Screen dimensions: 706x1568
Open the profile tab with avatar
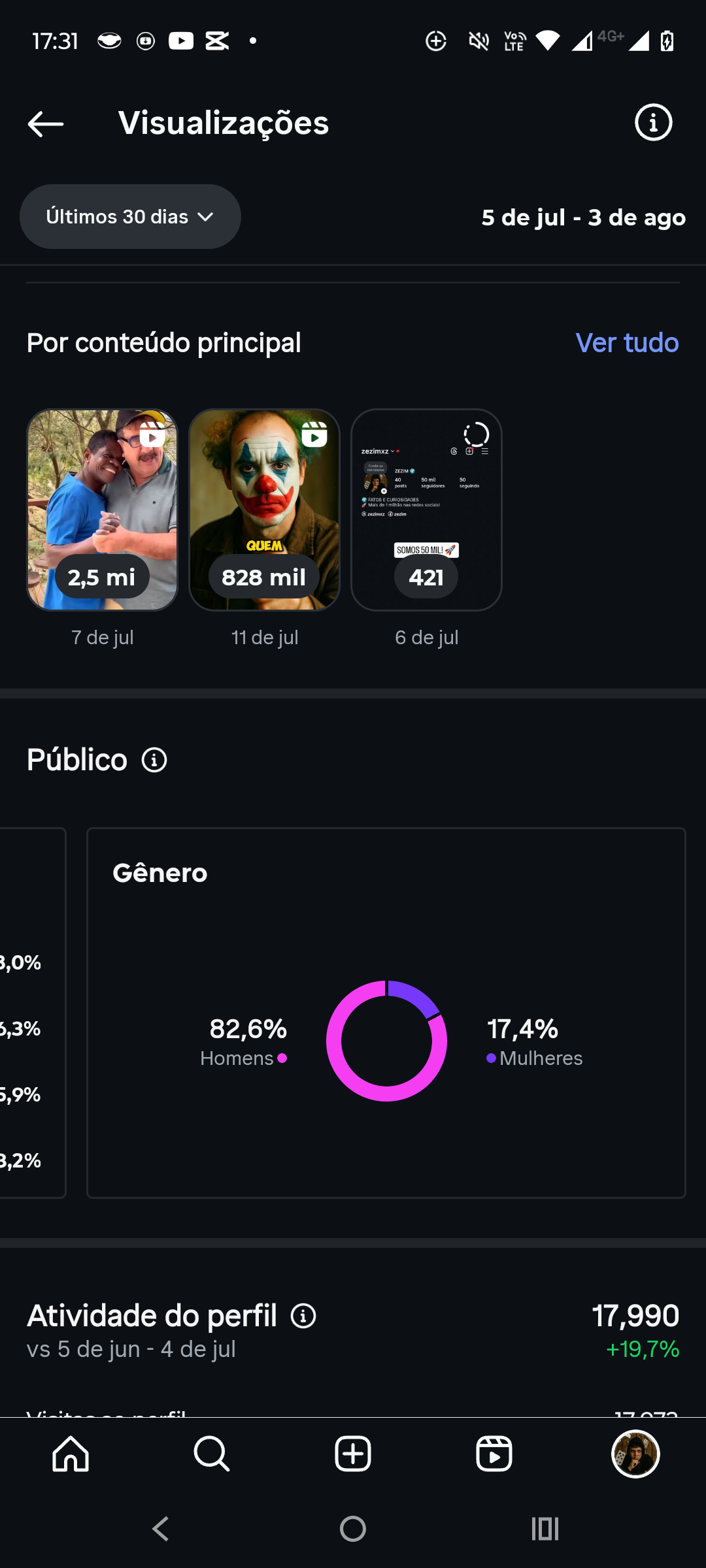(635, 1454)
